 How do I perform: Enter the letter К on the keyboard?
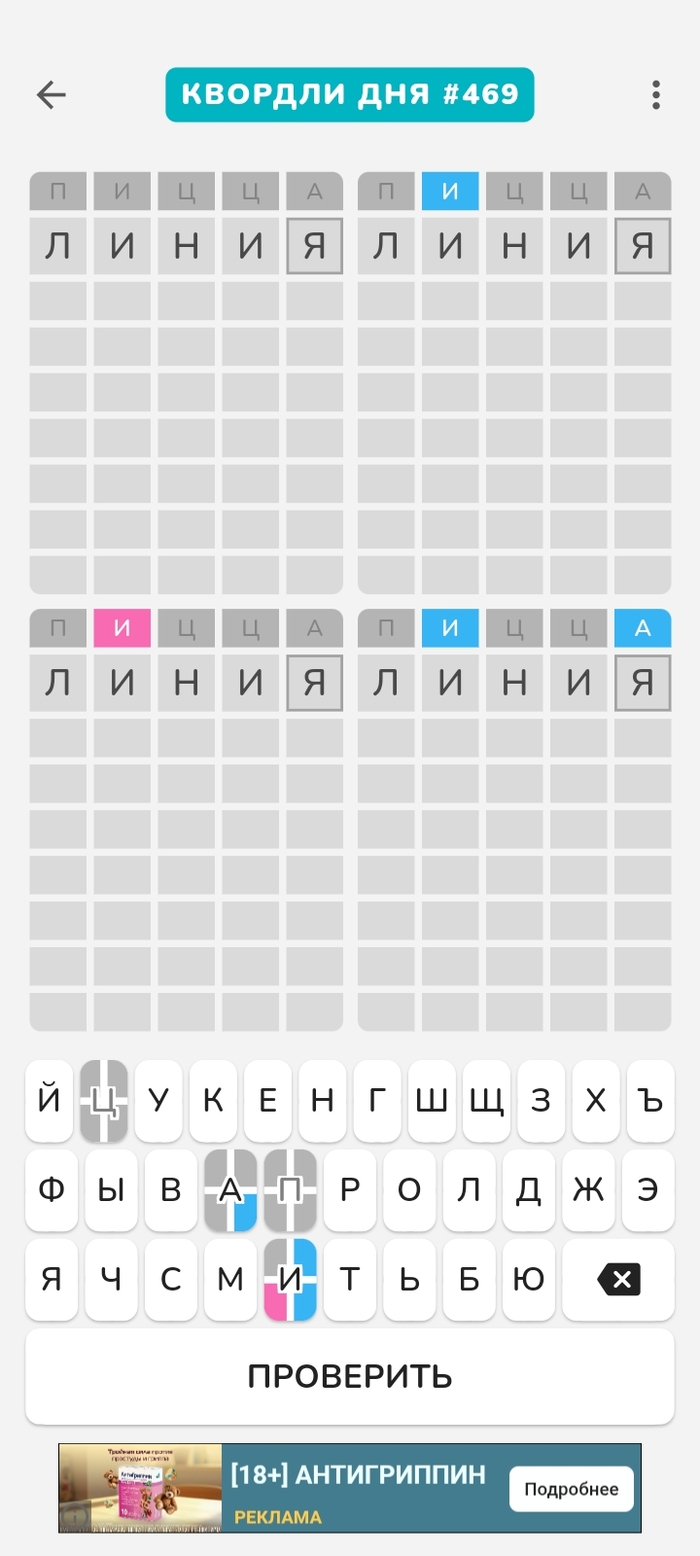point(213,1101)
